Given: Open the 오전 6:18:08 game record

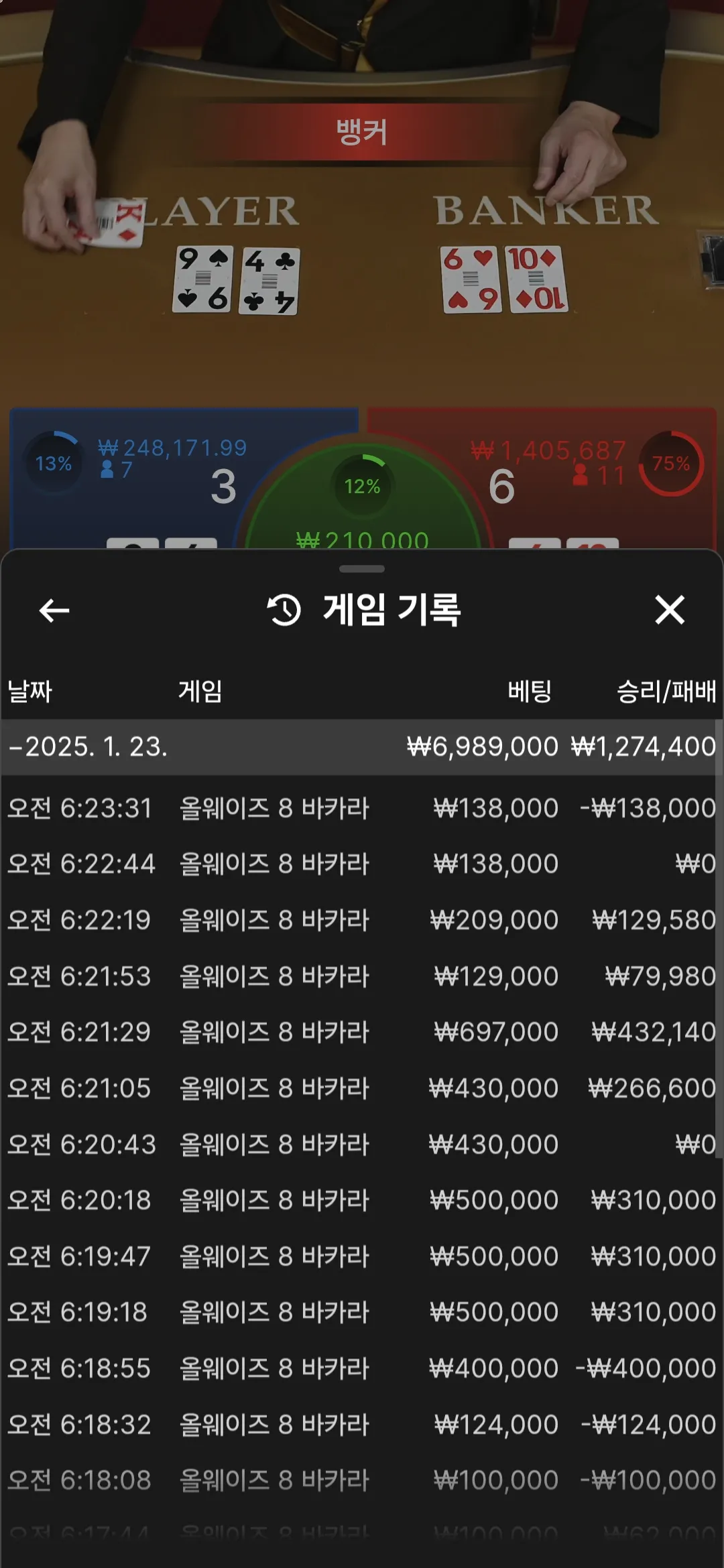Looking at the screenshot, I should 361,1480.
